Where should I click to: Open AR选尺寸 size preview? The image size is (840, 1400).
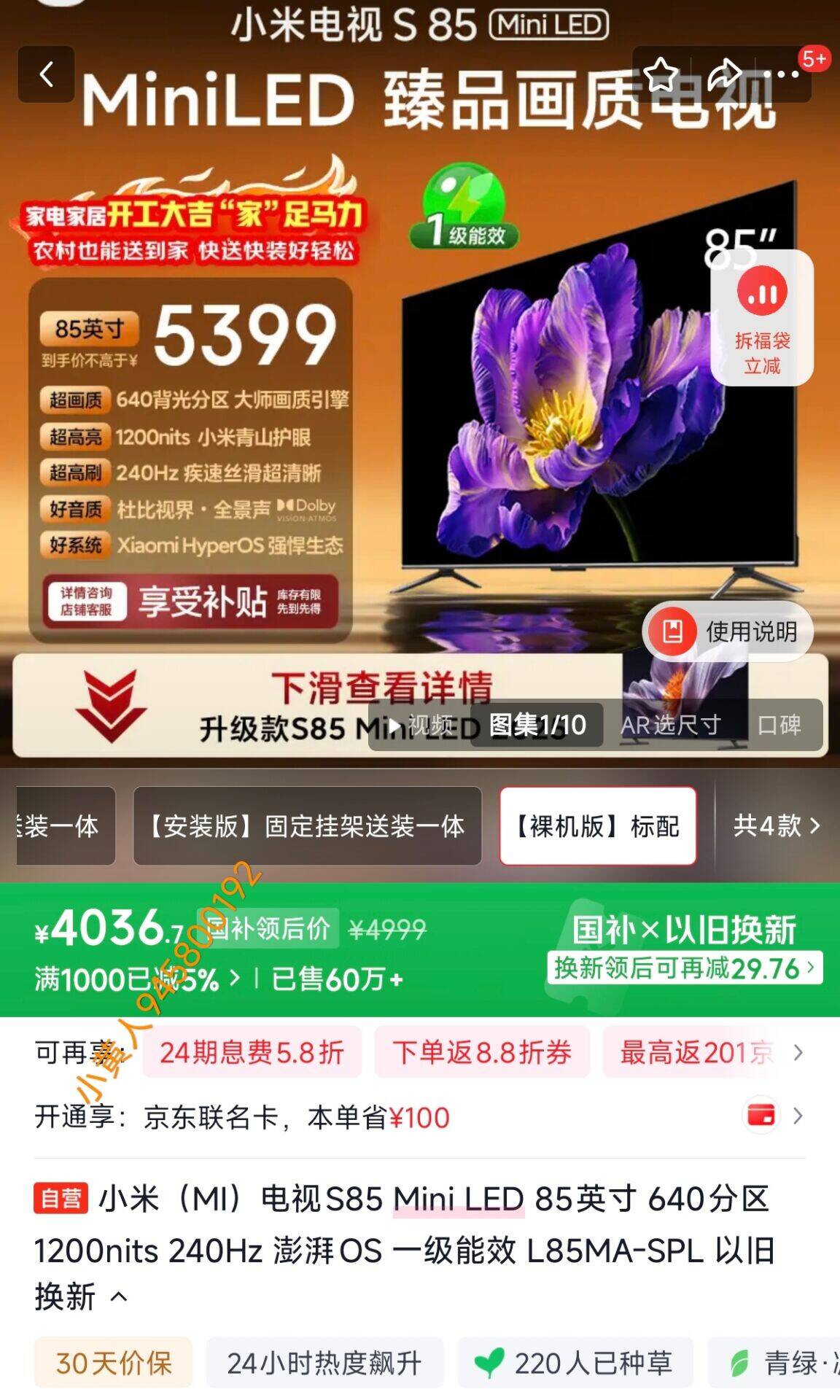pyautogui.click(x=671, y=725)
